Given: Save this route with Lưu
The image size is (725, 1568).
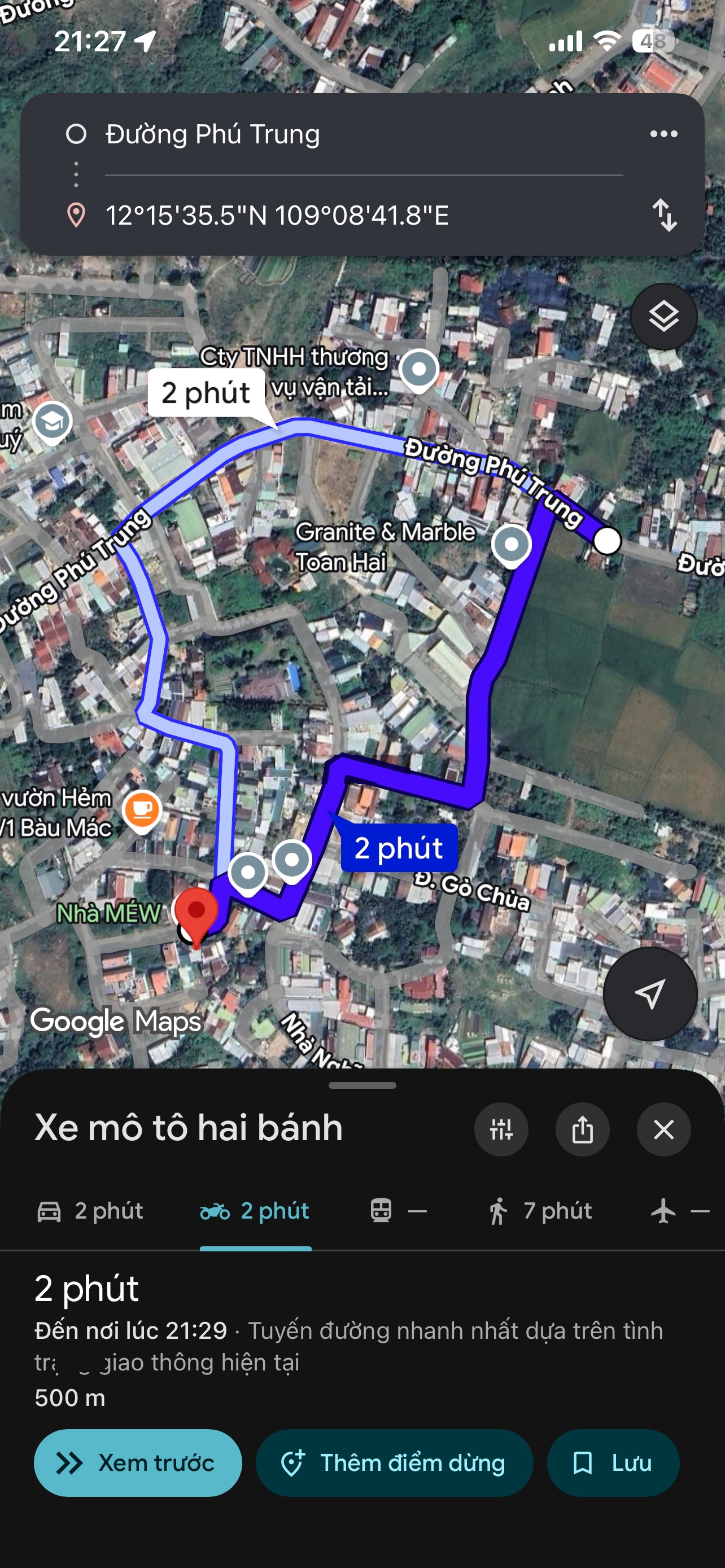Looking at the screenshot, I should click(613, 1462).
